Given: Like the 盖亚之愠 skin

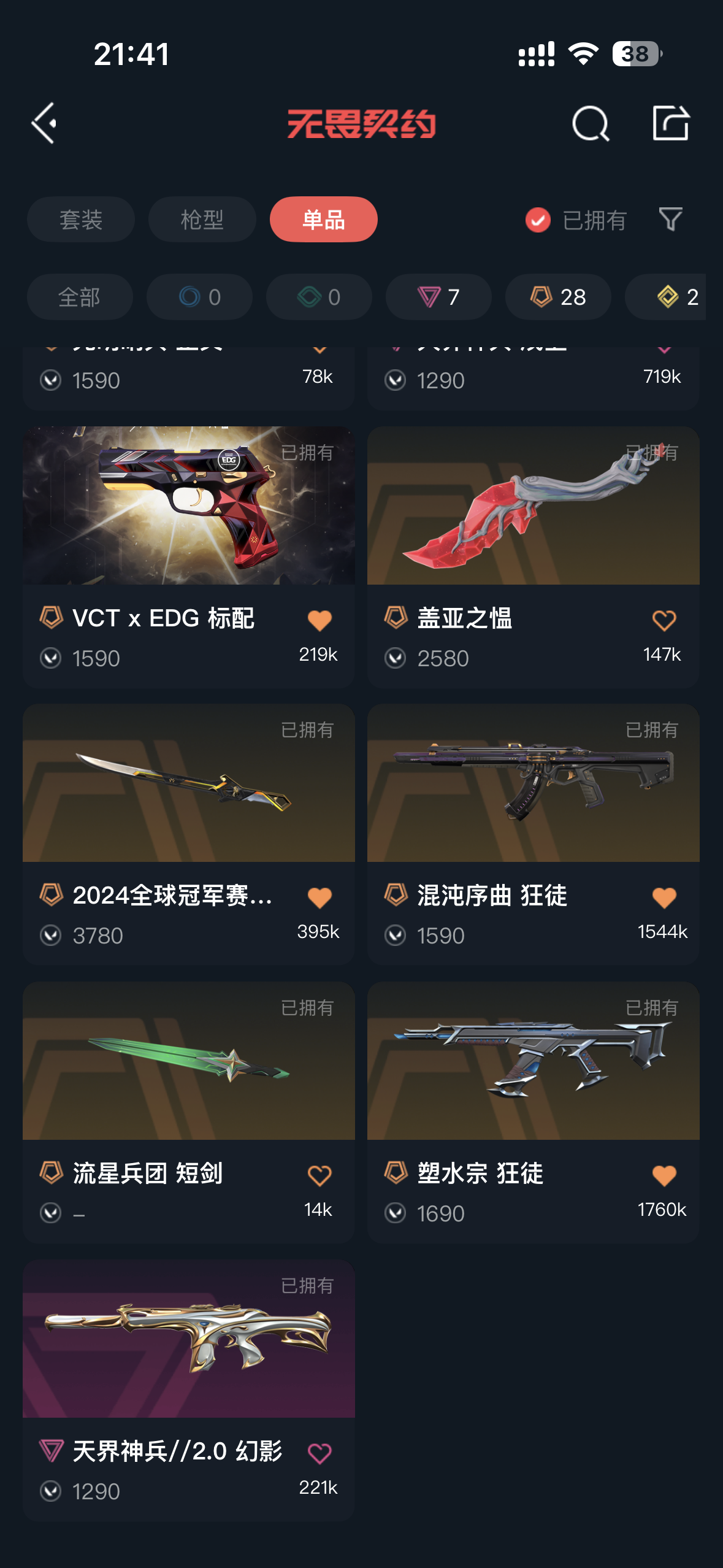Looking at the screenshot, I should [664, 621].
